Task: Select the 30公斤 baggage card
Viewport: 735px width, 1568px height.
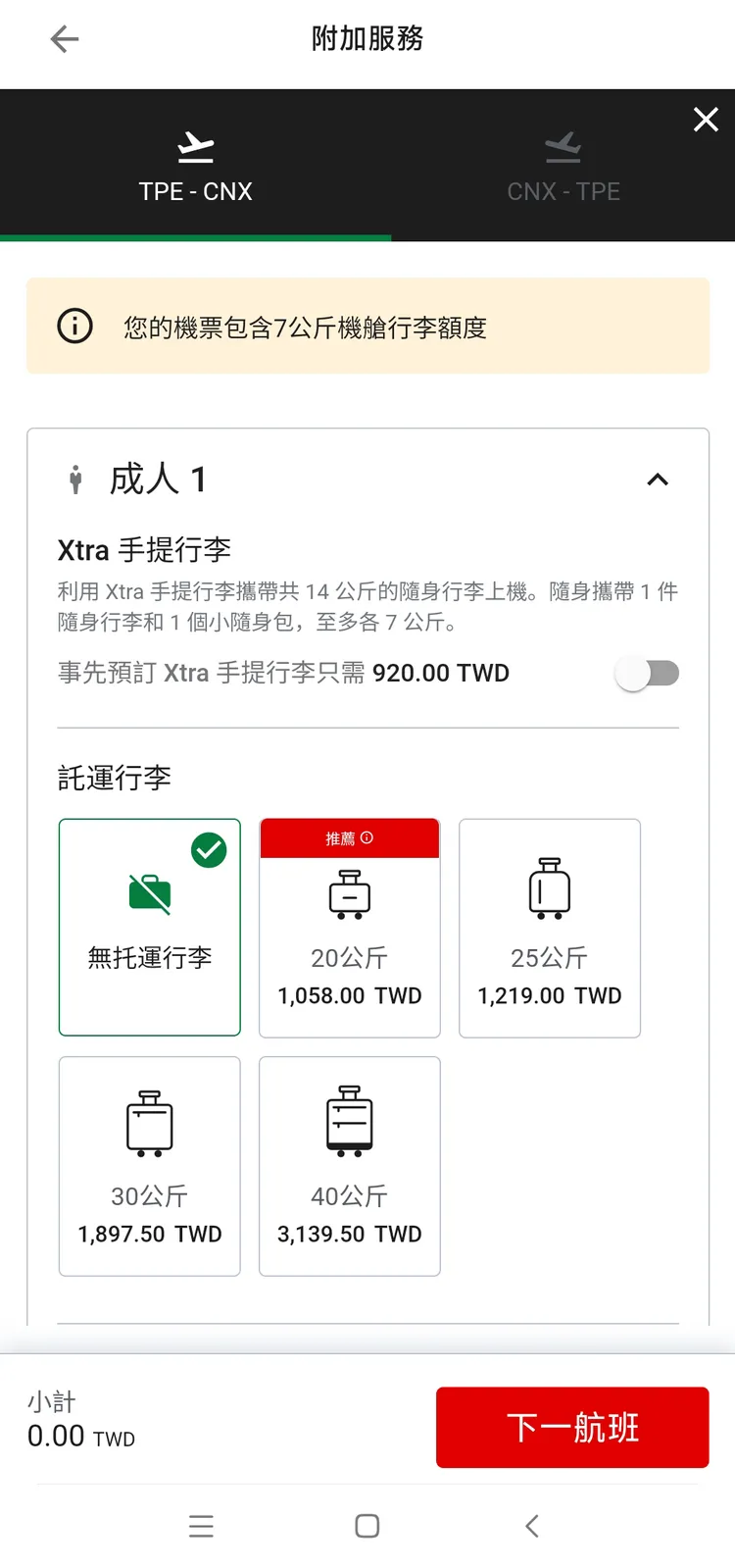Action: pos(149,1166)
